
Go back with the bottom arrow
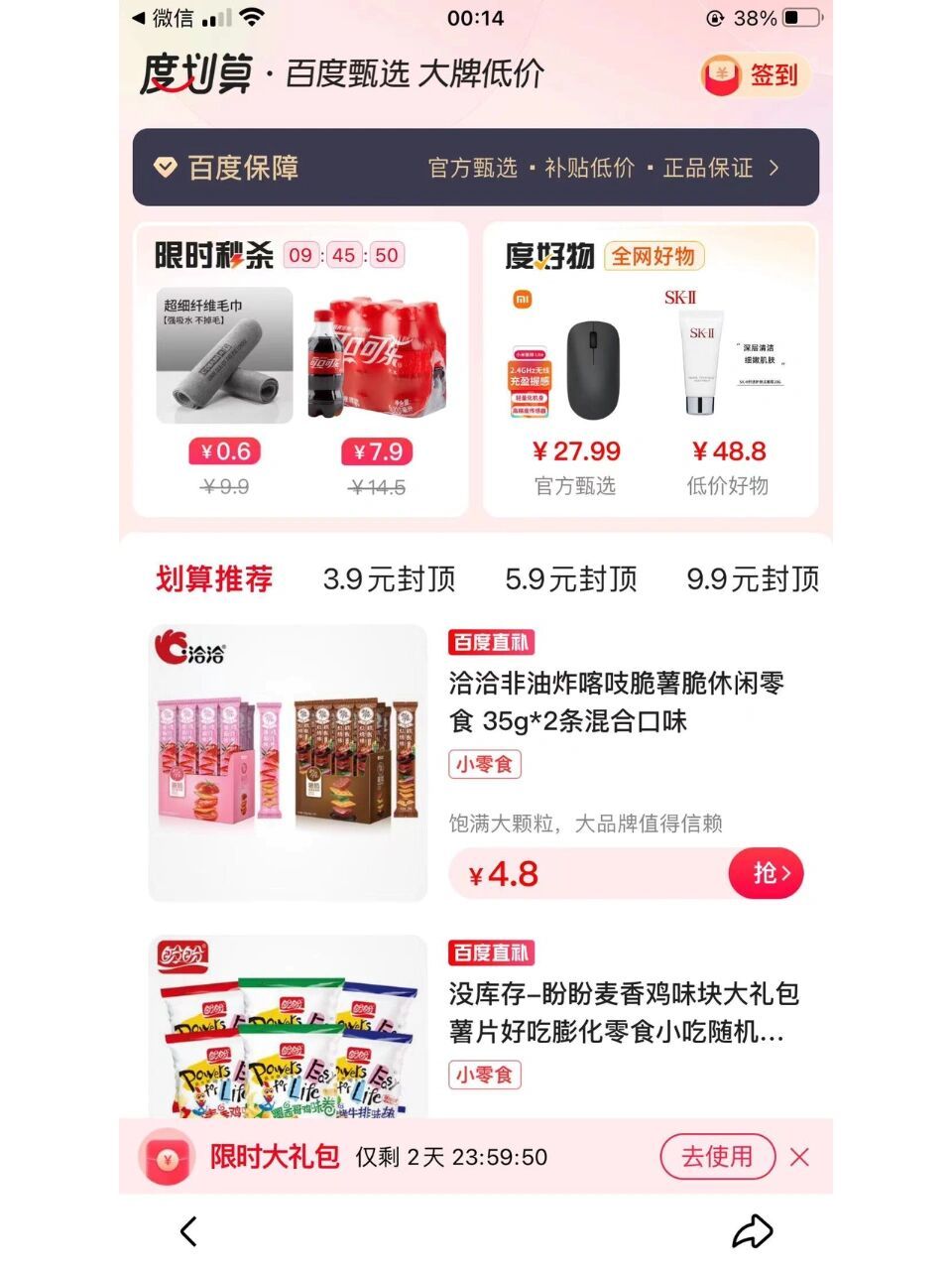tap(188, 1231)
